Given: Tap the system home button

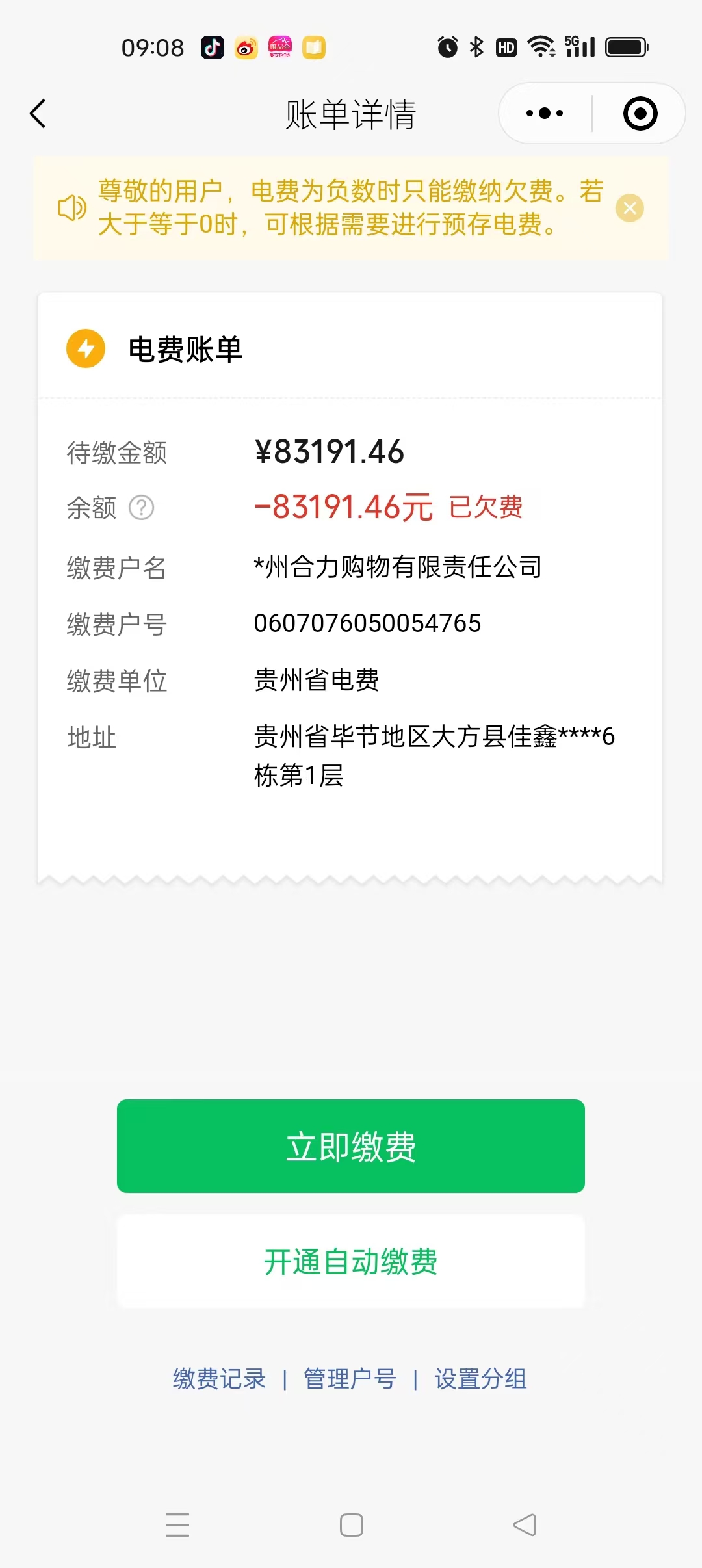Looking at the screenshot, I should (351, 1525).
